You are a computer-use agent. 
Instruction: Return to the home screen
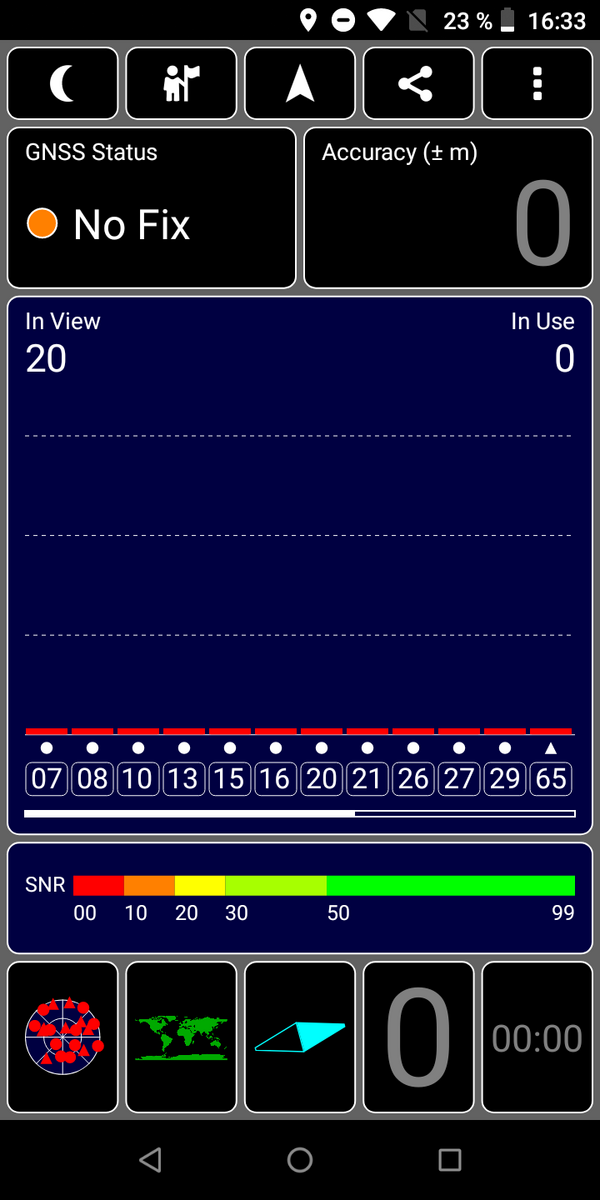point(300,1160)
